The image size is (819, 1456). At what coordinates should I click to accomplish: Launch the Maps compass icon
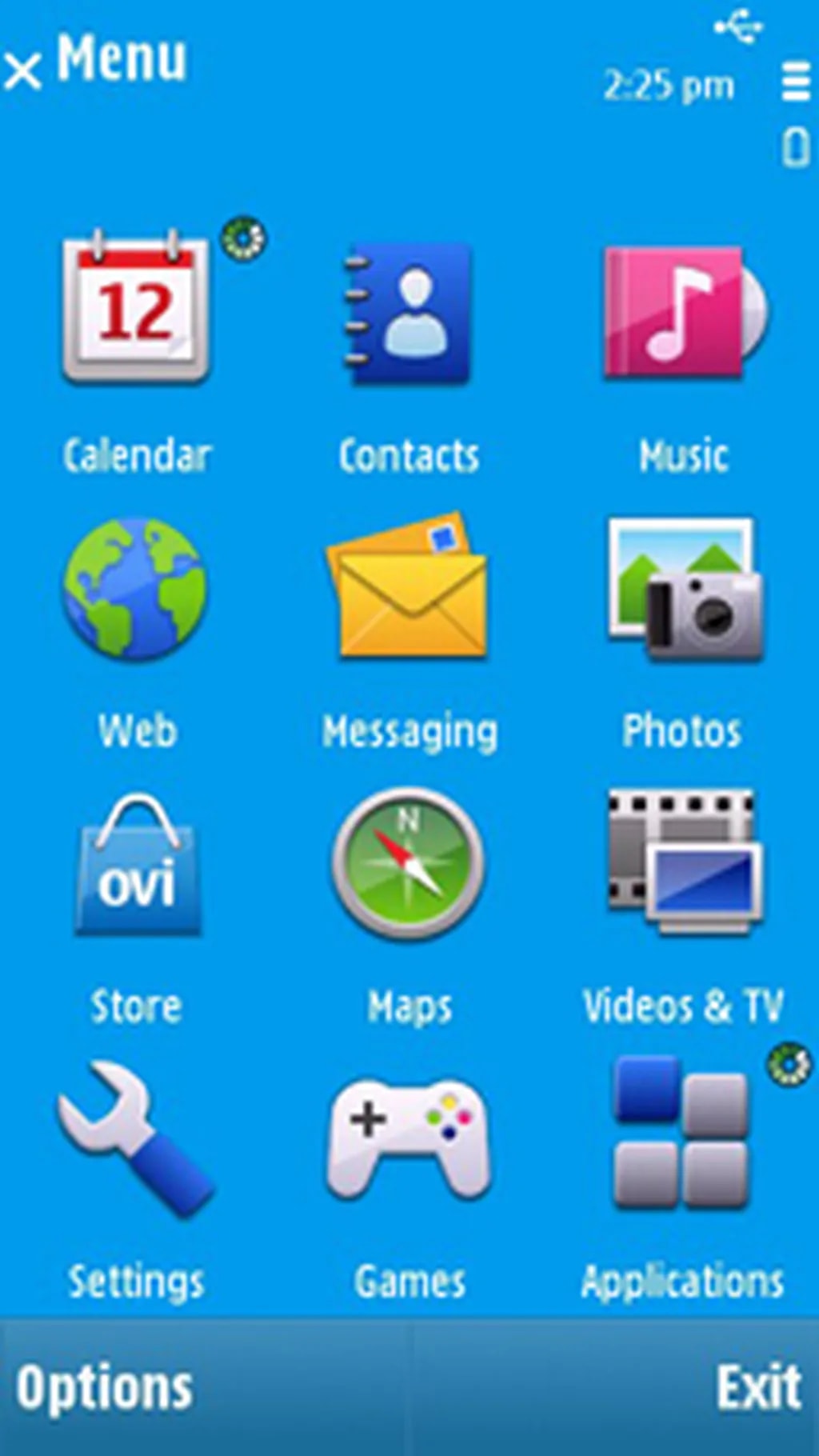click(x=409, y=864)
